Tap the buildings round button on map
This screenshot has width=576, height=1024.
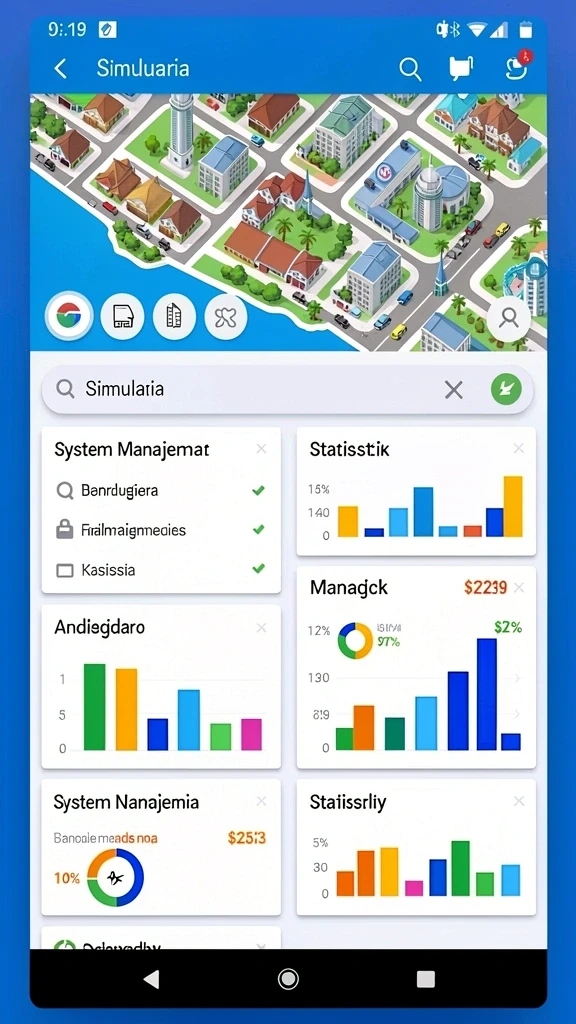pos(174,317)
